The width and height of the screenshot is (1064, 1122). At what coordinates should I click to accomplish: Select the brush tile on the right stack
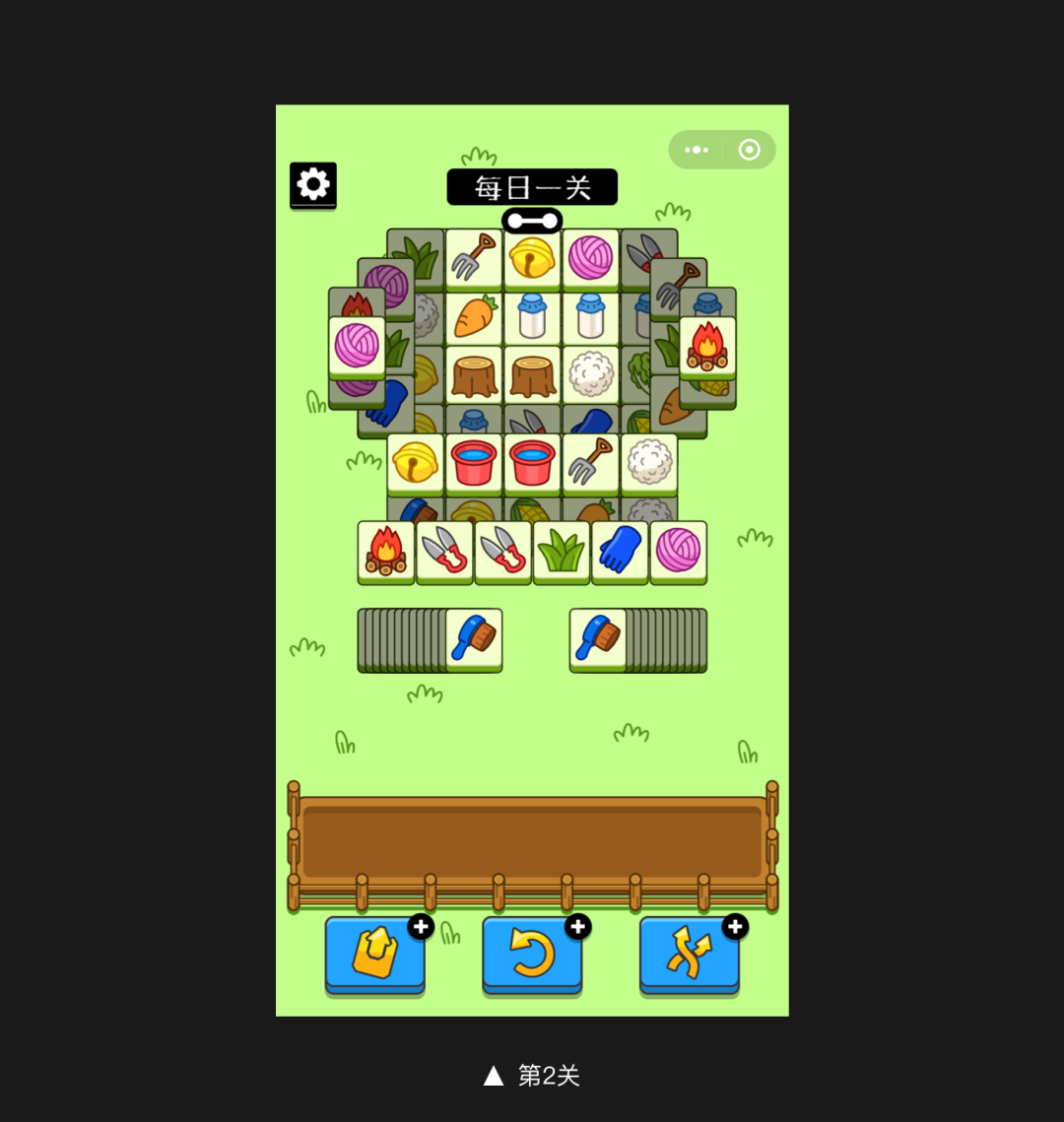pyautogui.click(x=598, y=637)
